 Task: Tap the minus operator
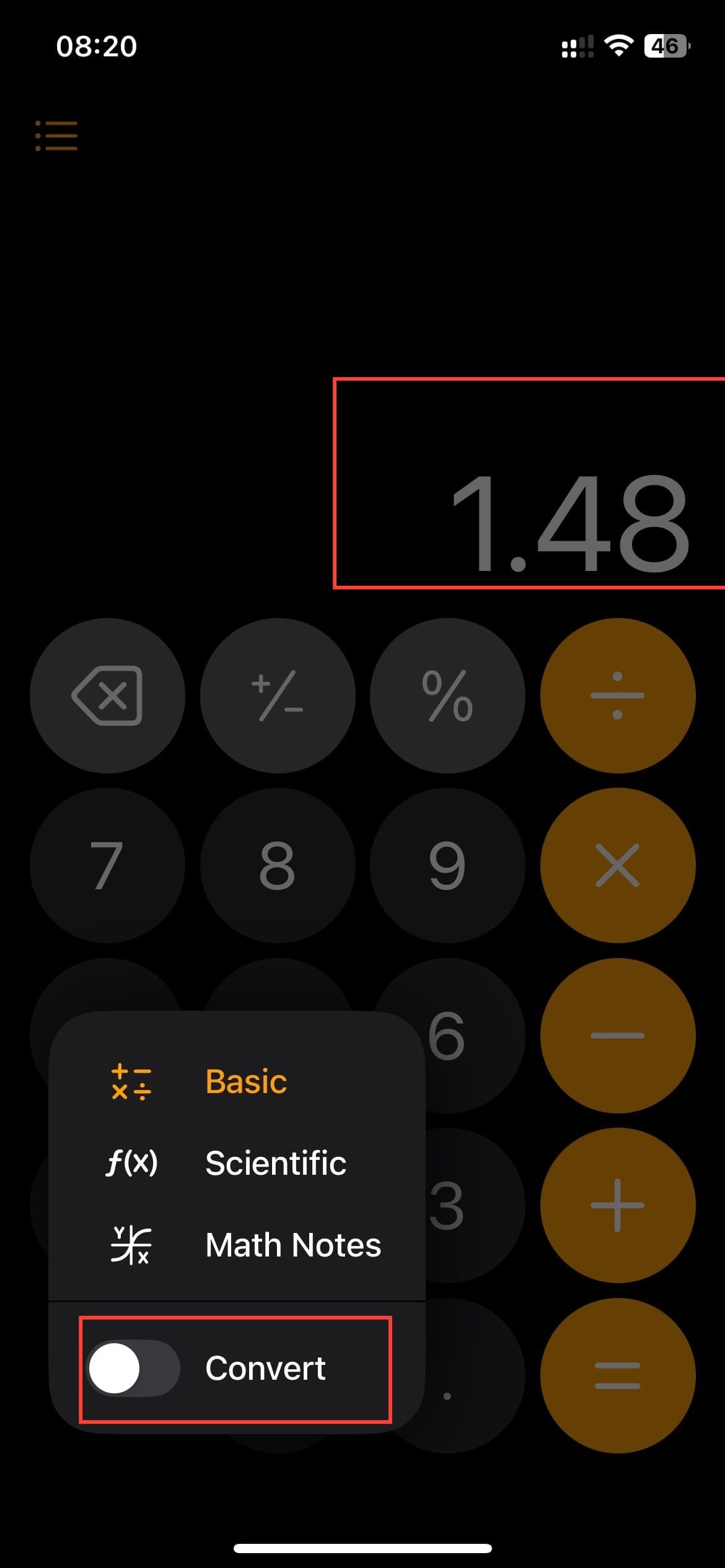[617, 1035]
